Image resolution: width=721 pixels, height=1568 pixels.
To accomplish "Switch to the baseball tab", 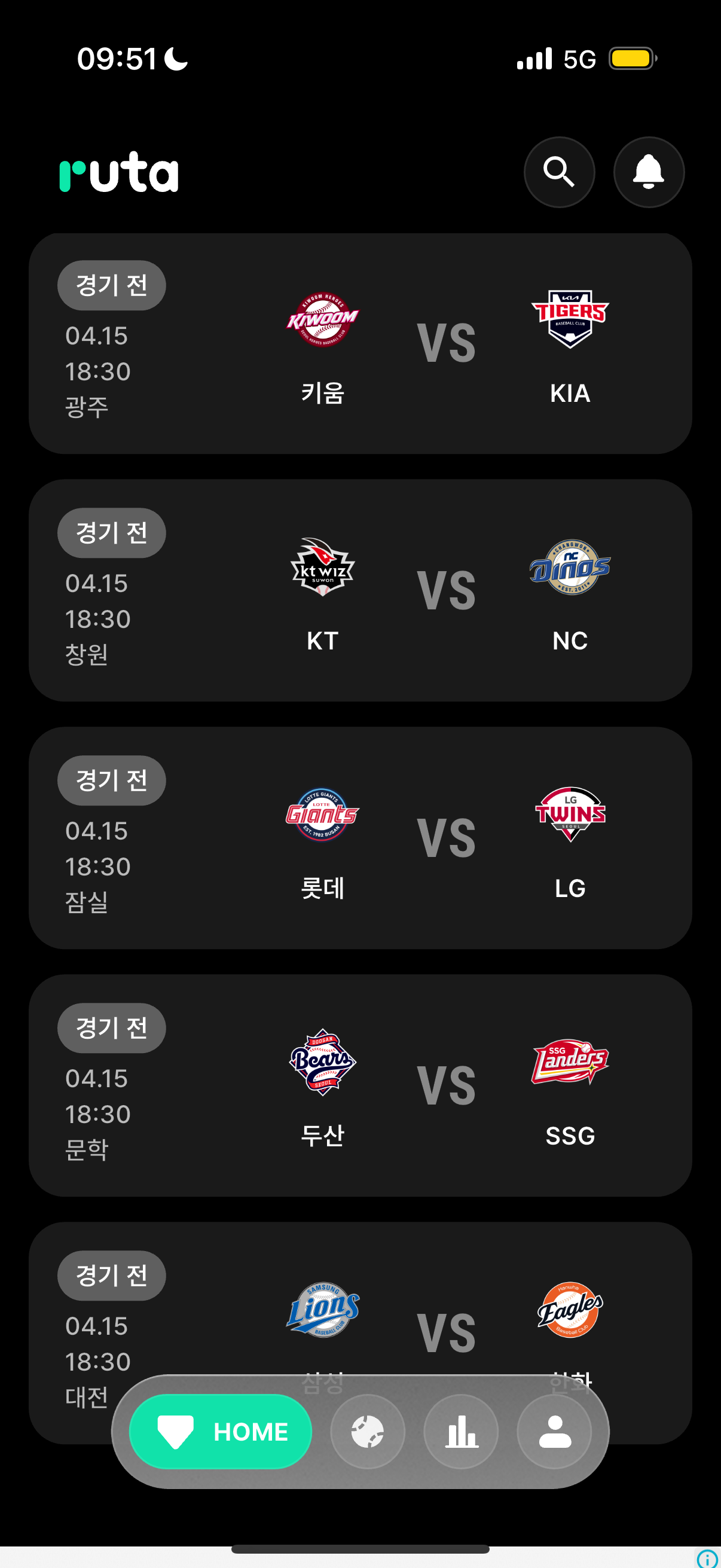I will pos(368,1432).
